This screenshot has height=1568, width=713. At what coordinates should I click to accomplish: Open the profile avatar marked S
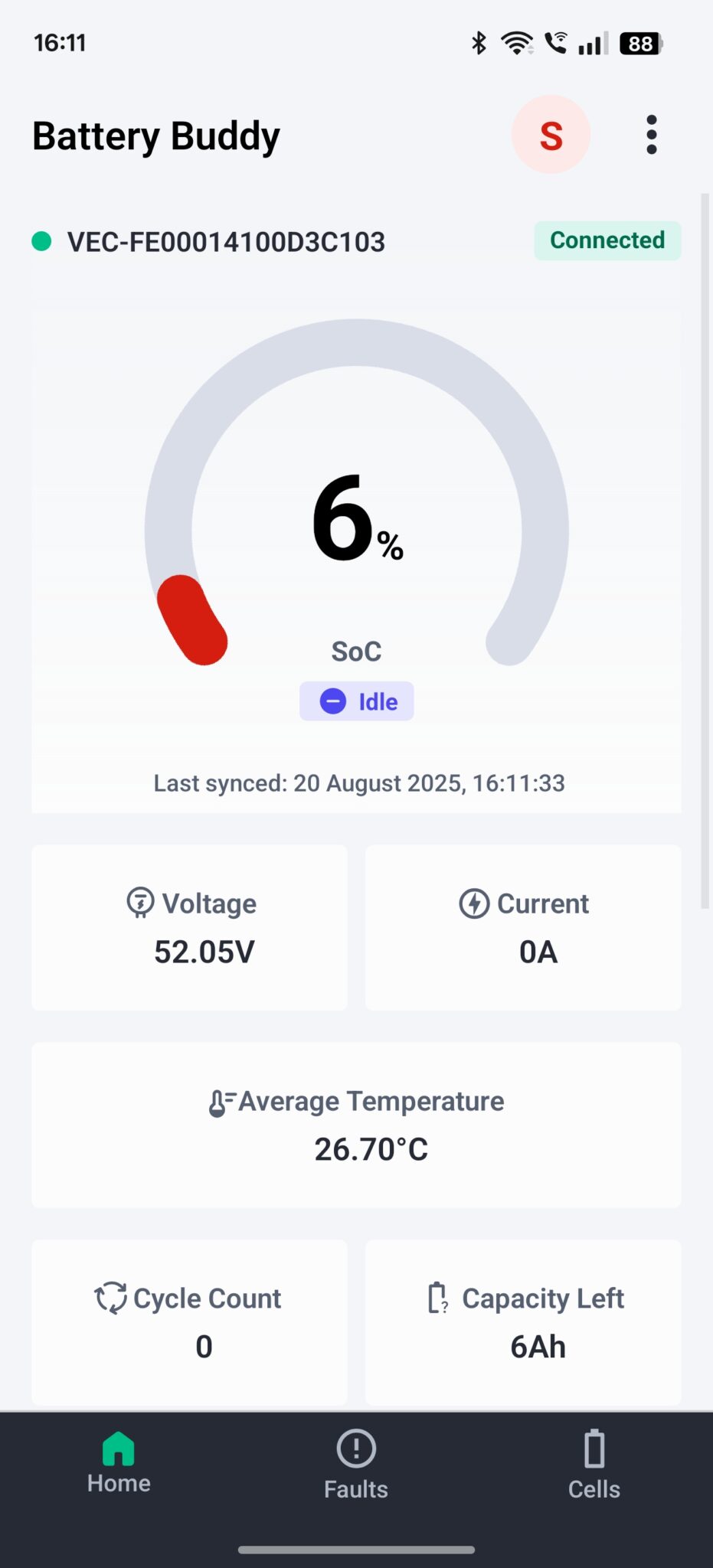tap(551, 136)
